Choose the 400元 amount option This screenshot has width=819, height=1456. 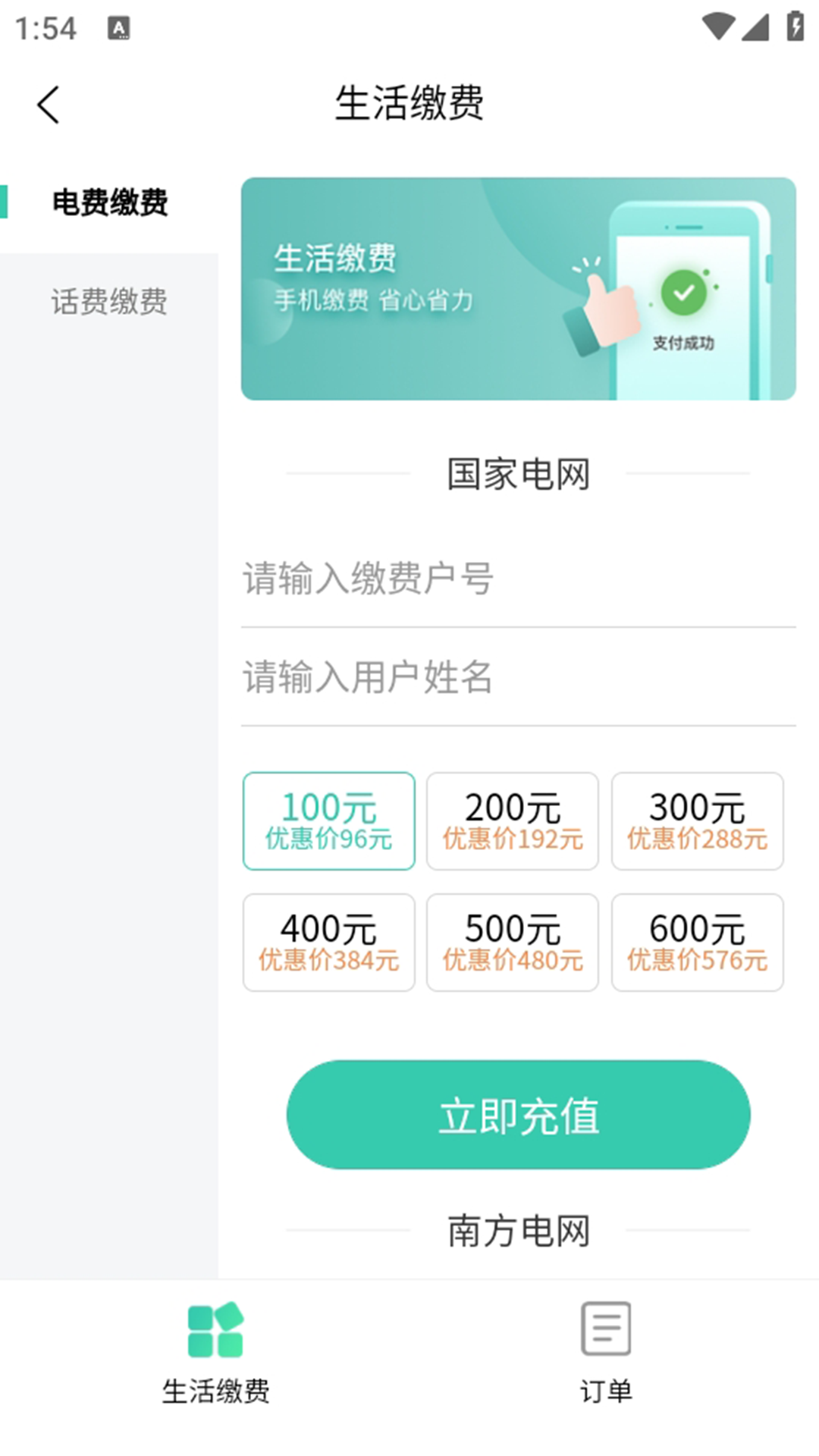(329, 943)
